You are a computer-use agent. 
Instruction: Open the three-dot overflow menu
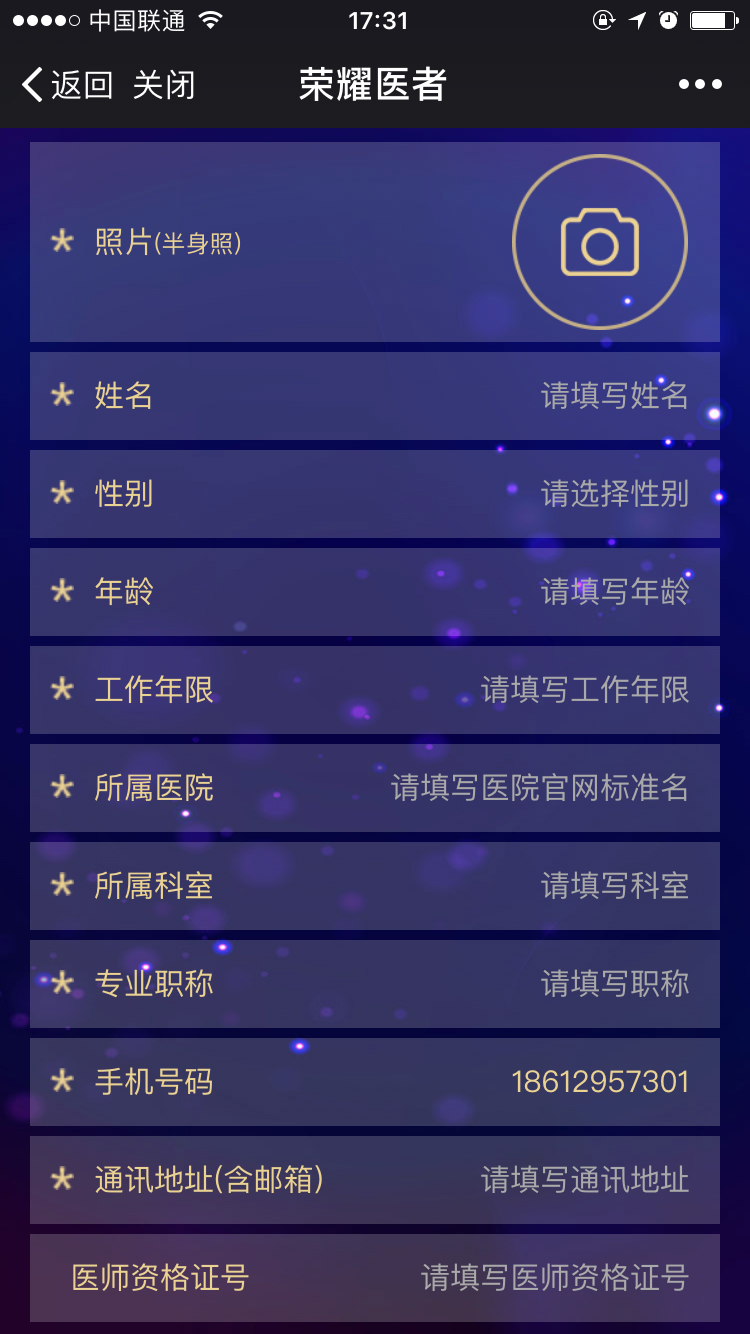click(x=700, y=85)
